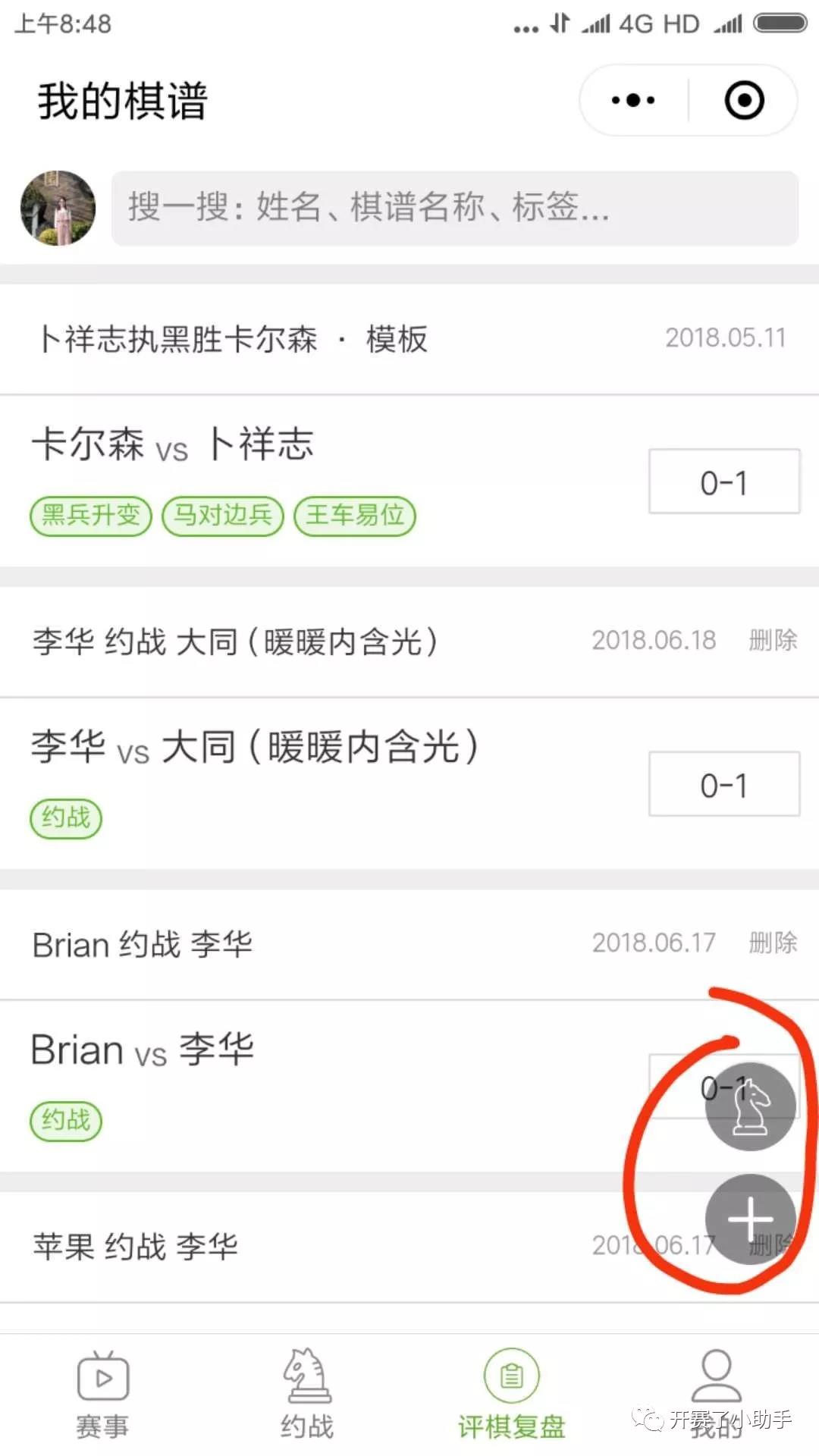The height and width of the screenshot is (1456, 819).
Task: Open the Brian vs 李华 game record
Action: tap(303, 1051)
